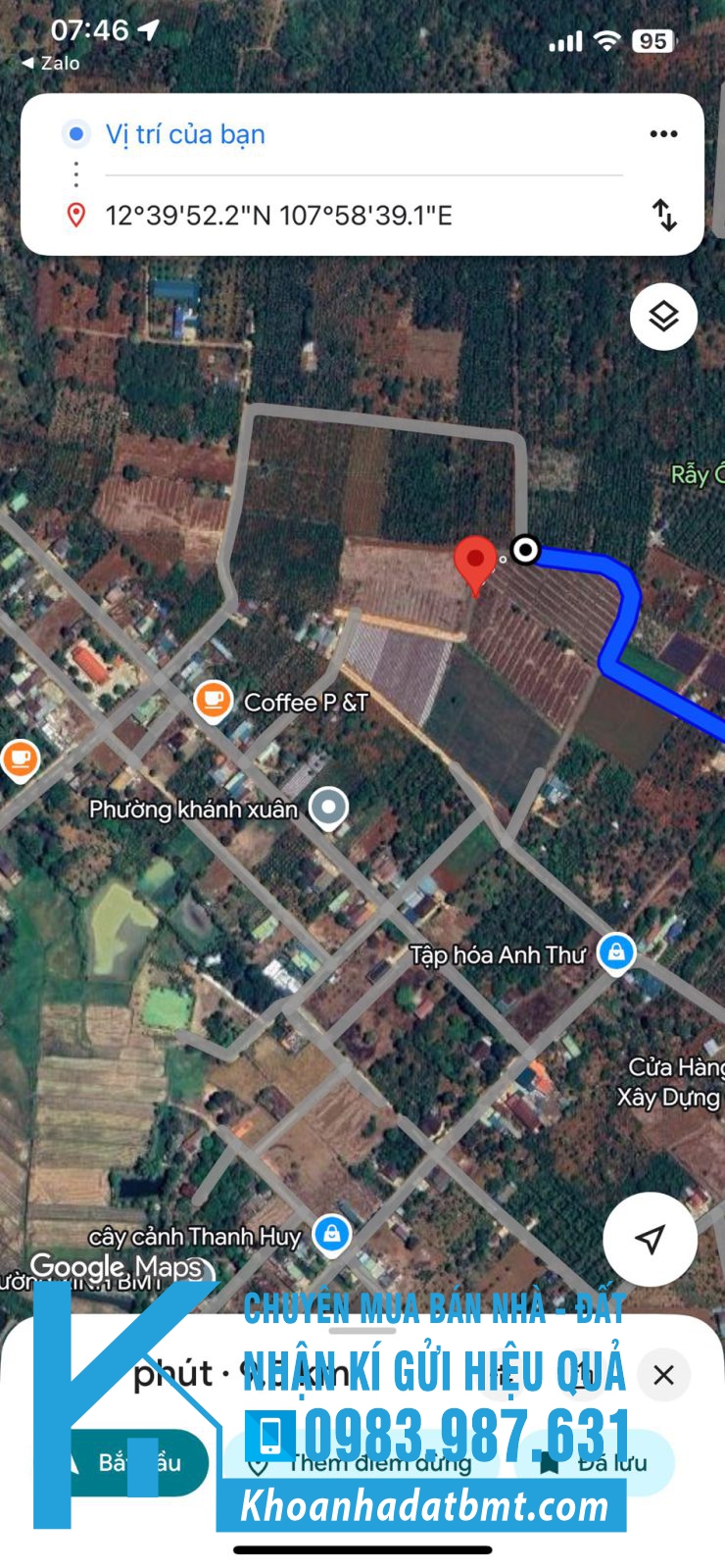
Task: Swap start and destination points
Action: (x=664, y=215)
